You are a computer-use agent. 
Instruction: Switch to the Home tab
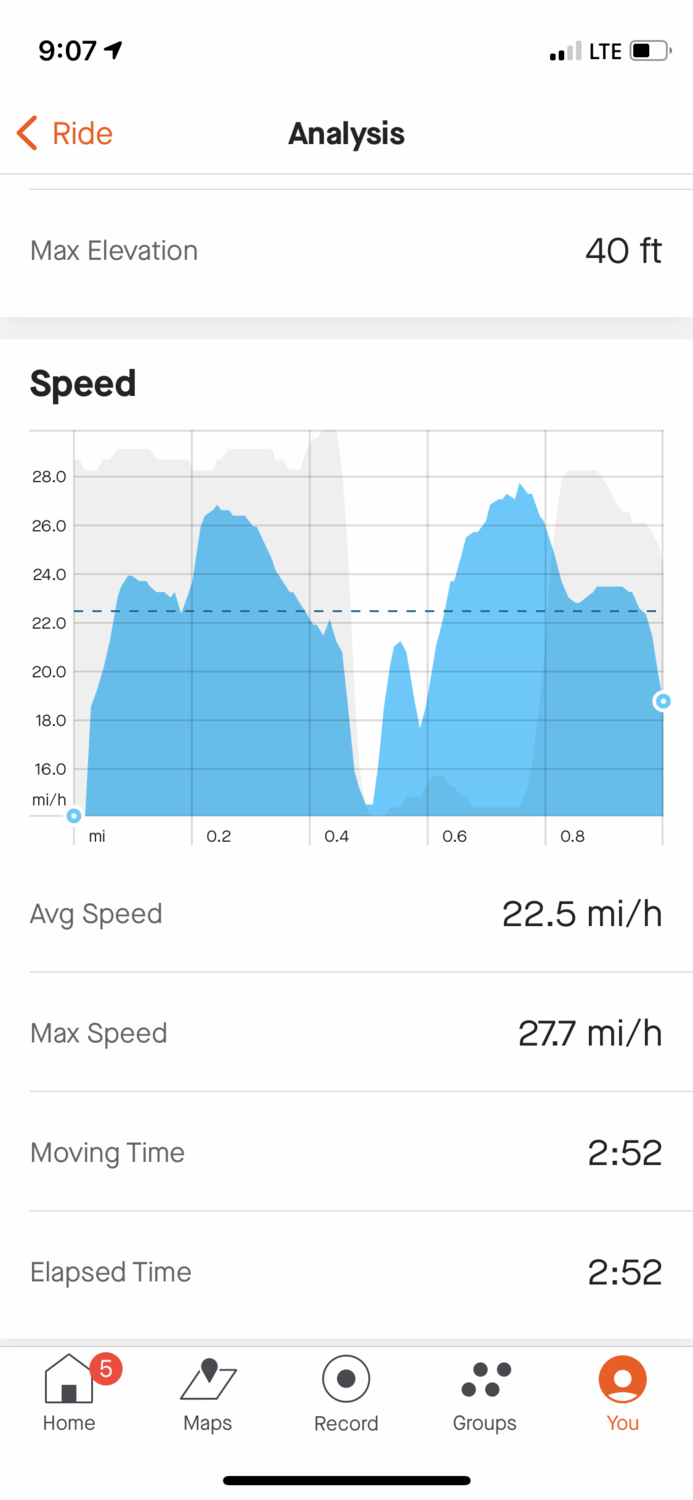tap(70, 1393)
